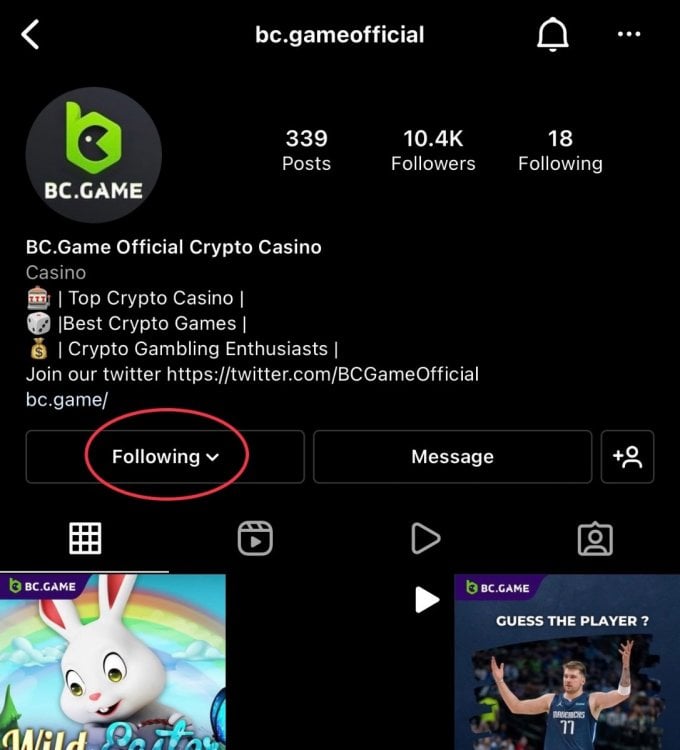The image size is (680, 750).
Task: Open the 18 Following list
Action: 560,150
